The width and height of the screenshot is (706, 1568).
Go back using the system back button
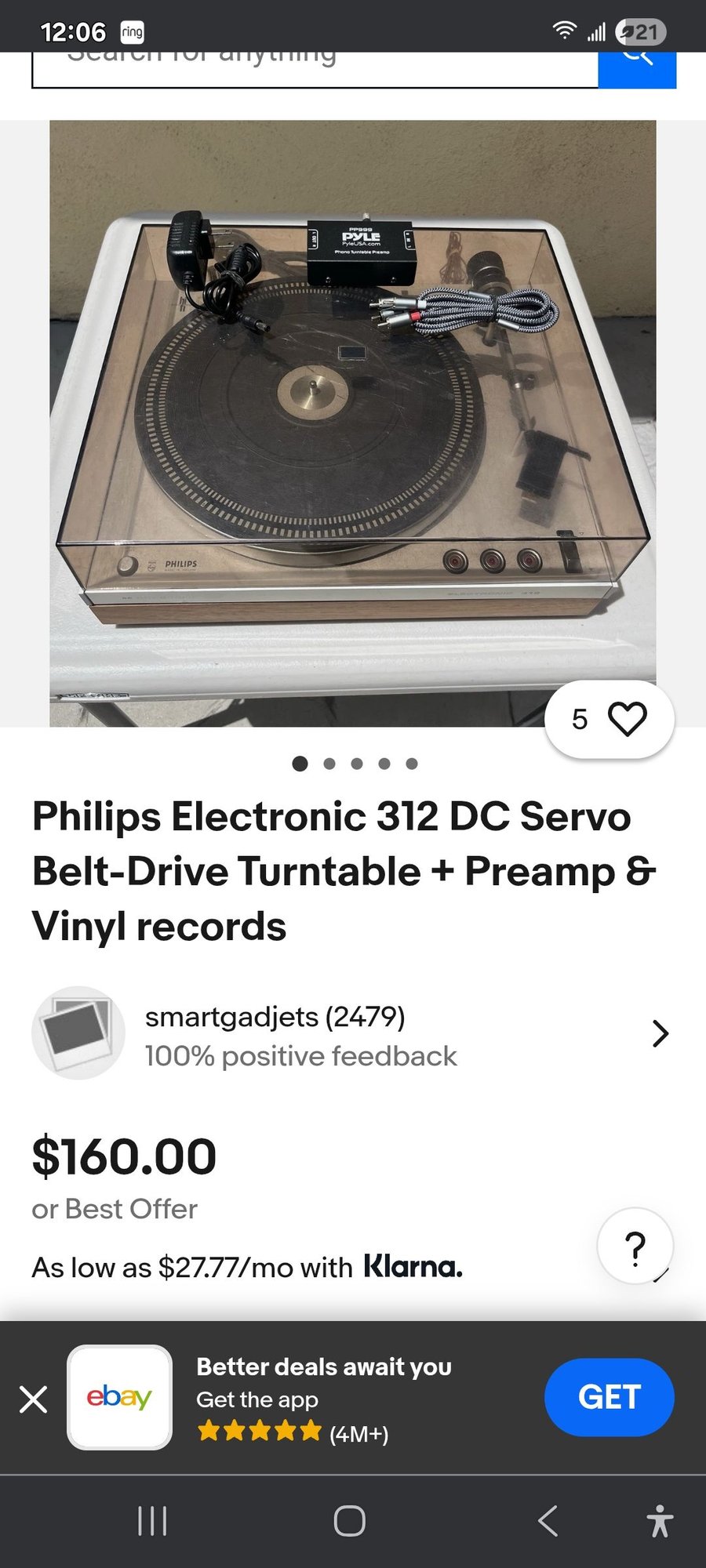click(x=548, y=1521)
